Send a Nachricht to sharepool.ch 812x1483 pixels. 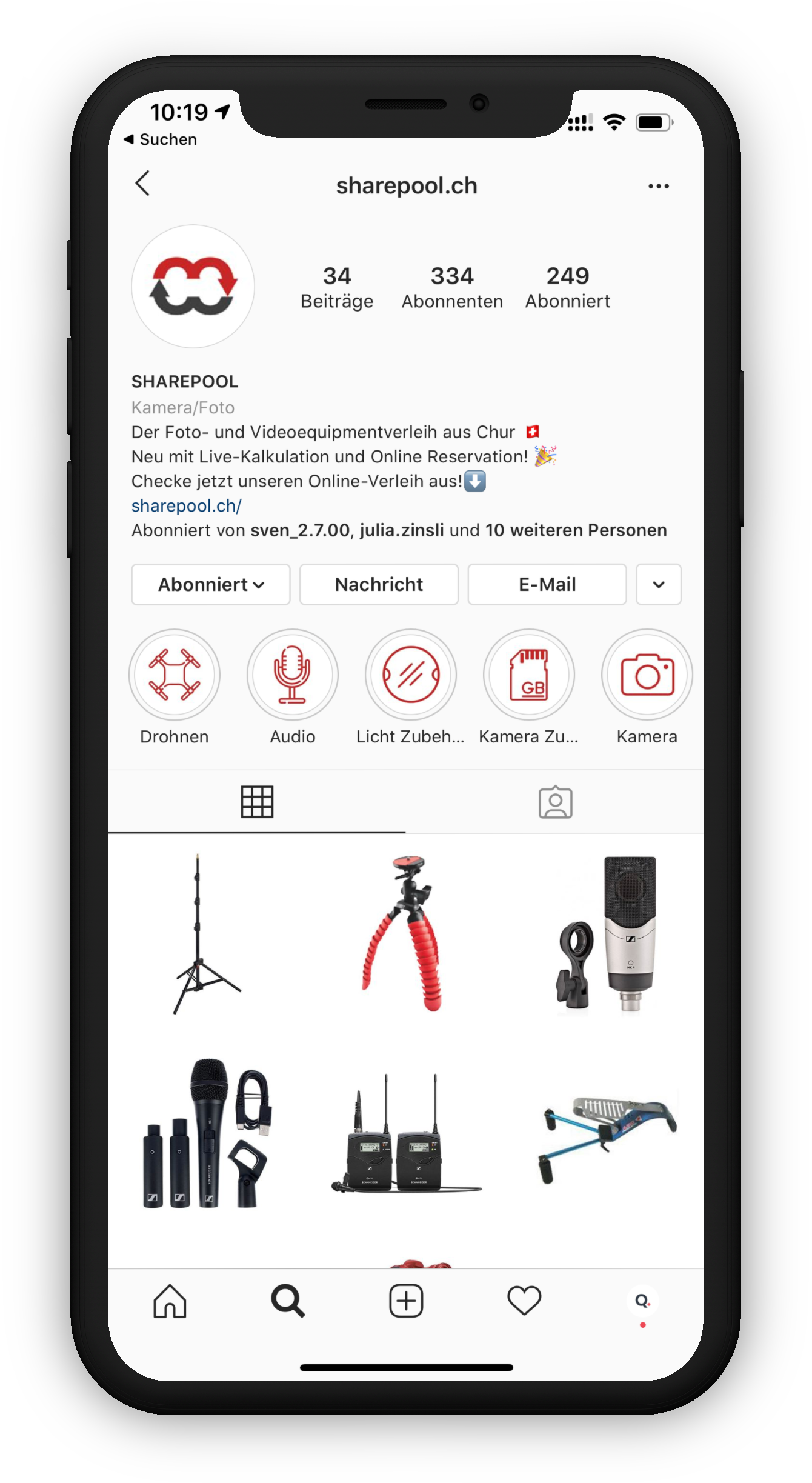pos(379,584)
